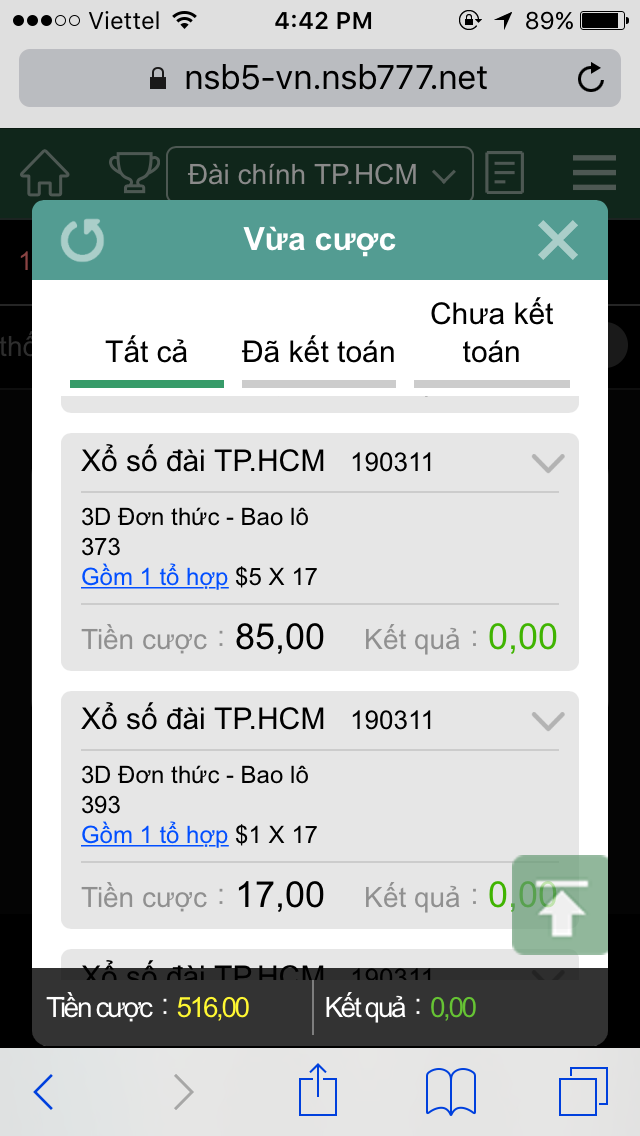The width and height of the screenshot is (640, 1136).
Task: View open Safari tabs
Action: coord(583,1091)
